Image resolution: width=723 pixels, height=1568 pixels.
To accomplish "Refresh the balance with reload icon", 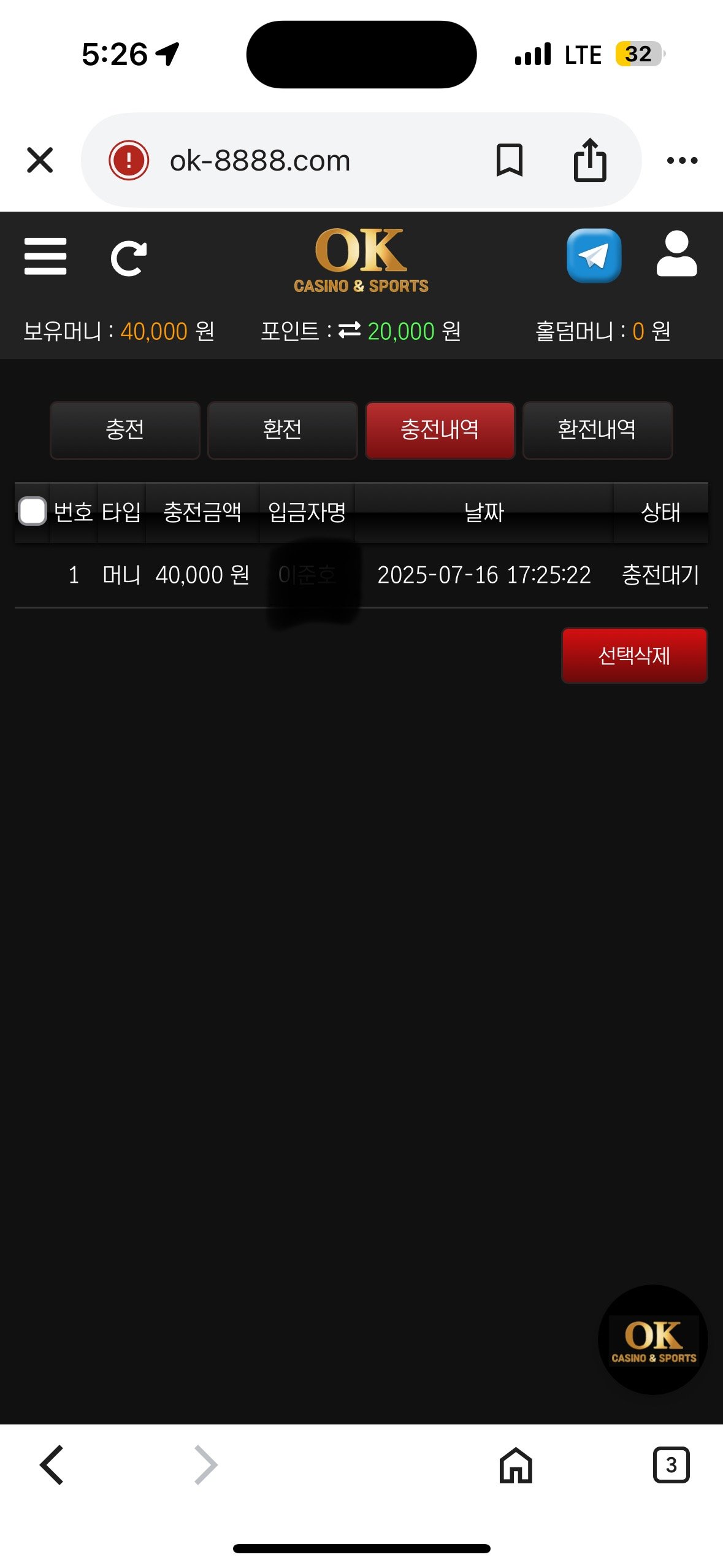I will pos(128,258).
